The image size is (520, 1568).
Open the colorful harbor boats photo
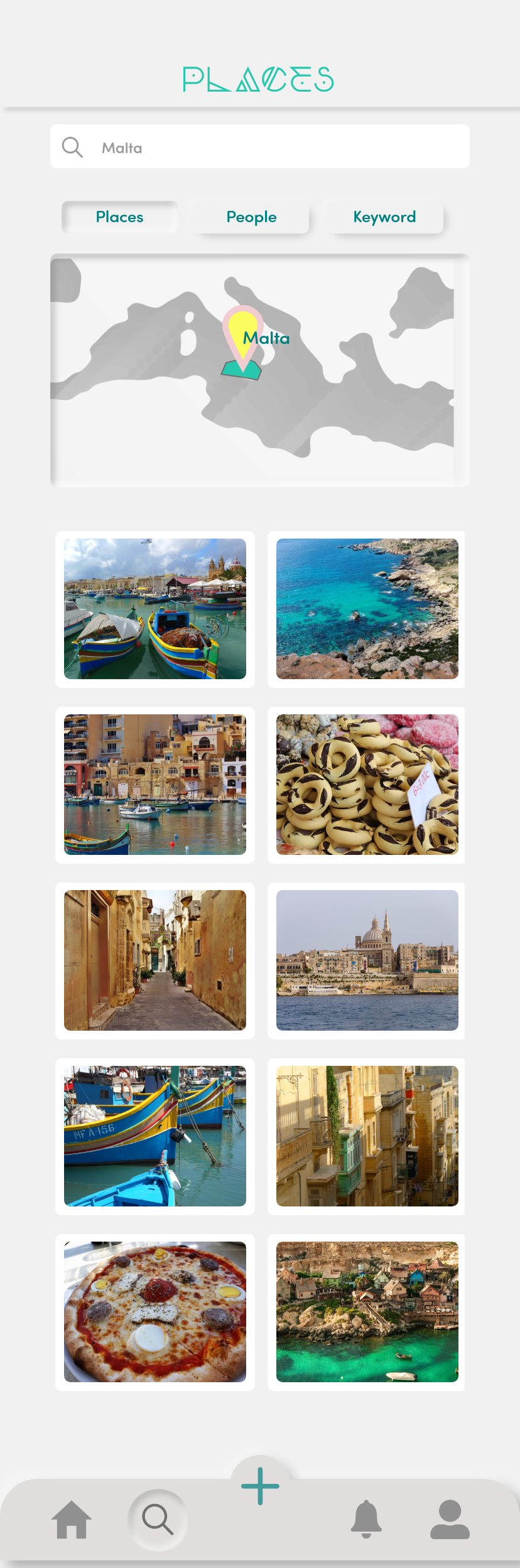(155, 609)
